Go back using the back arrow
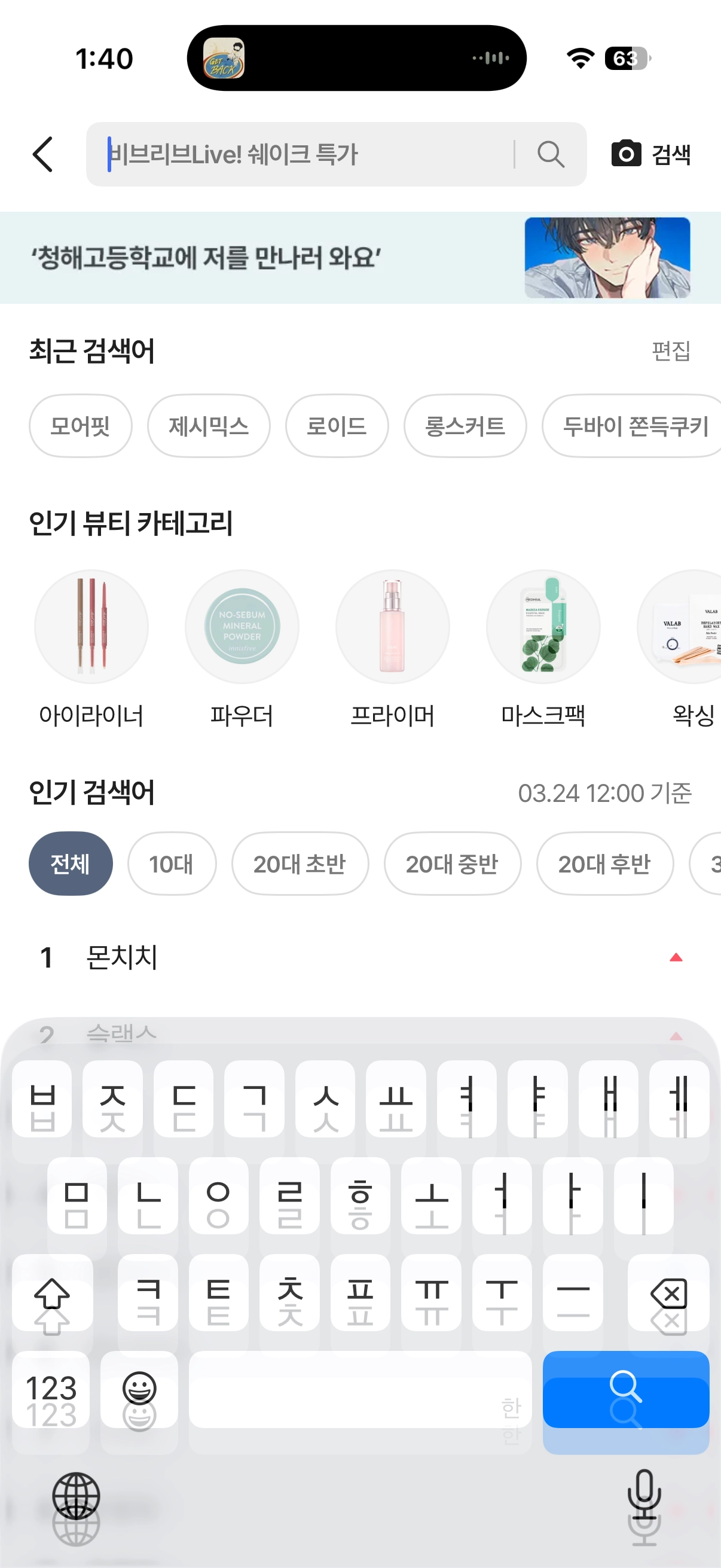 [42, 155]
